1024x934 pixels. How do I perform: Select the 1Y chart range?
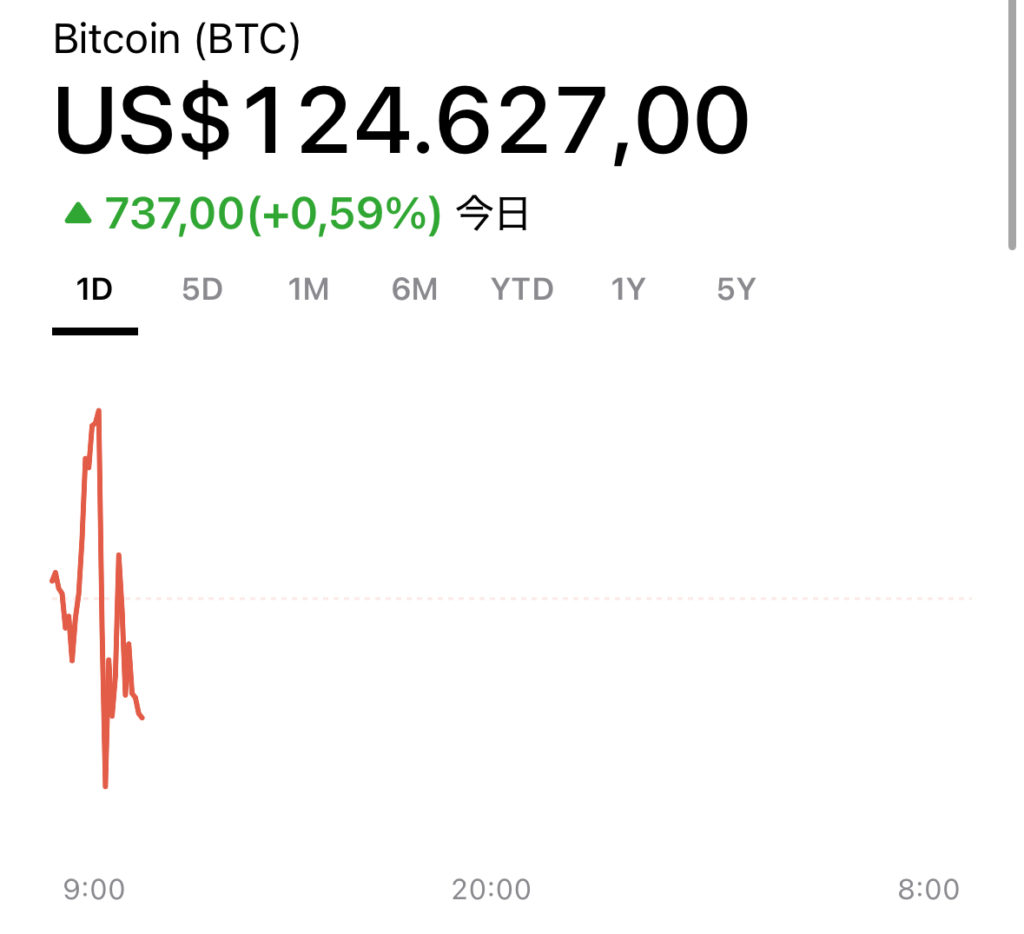628,290
